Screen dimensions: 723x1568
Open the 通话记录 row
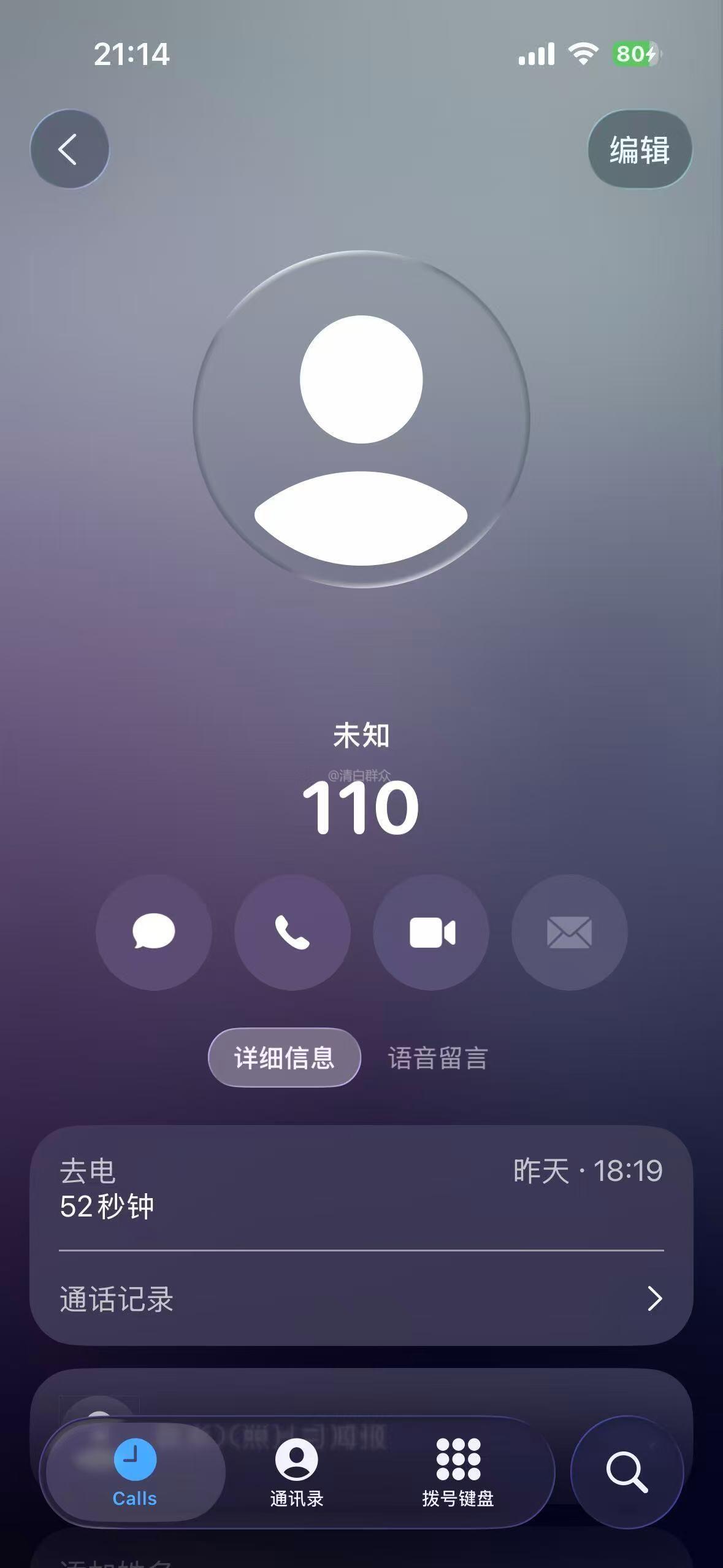(361, 1299)
